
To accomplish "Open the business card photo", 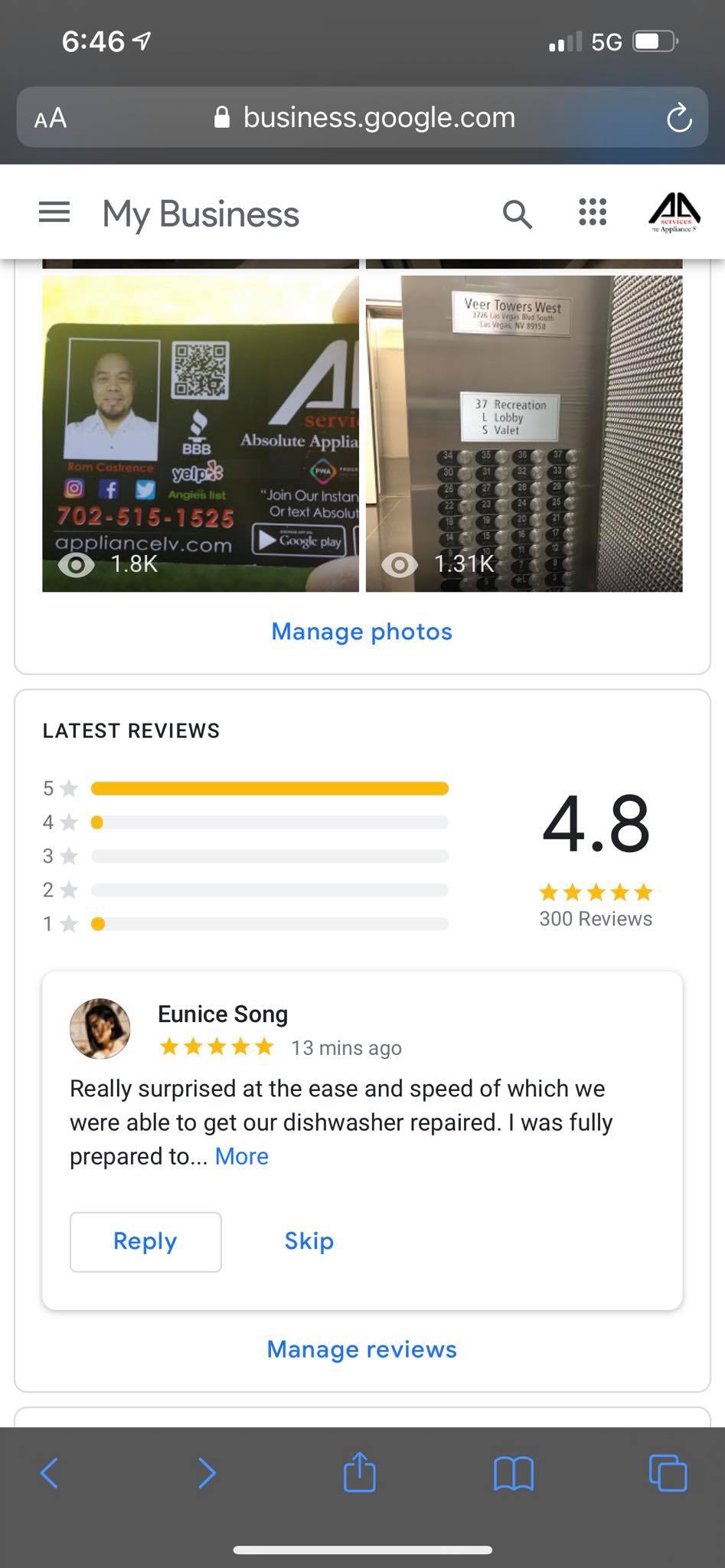I will coord(201,433).
